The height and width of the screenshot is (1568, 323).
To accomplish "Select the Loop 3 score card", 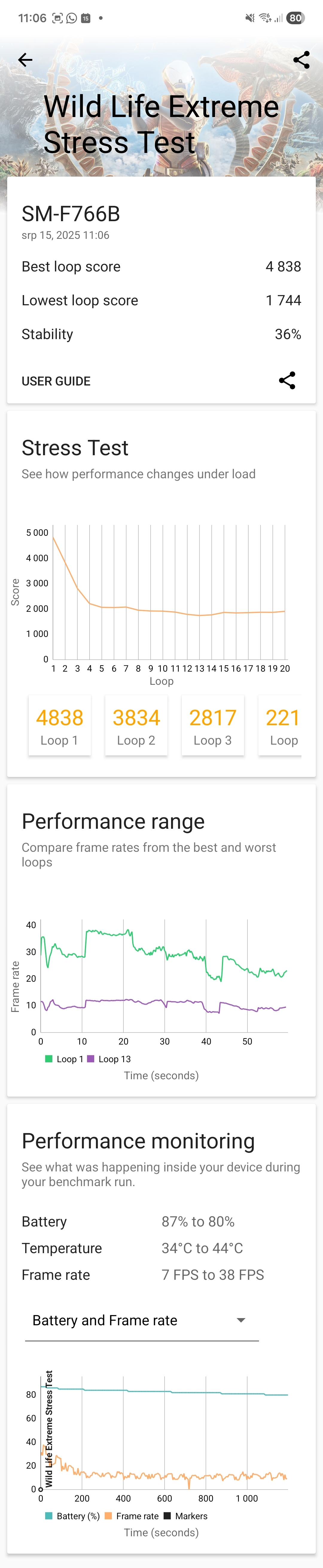I will click(212, 725).
